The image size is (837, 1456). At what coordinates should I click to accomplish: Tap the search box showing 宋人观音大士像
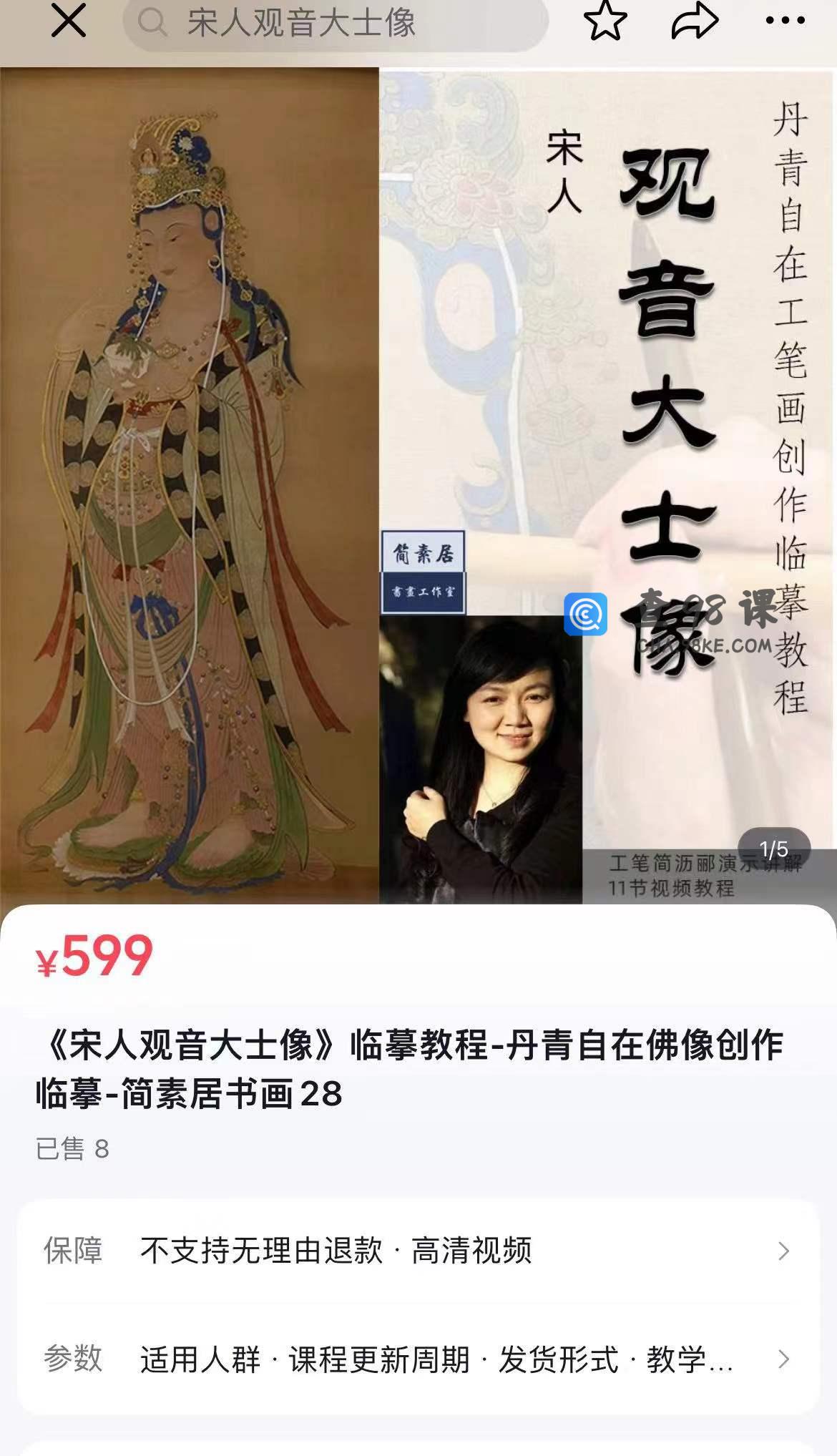point(336,23)
